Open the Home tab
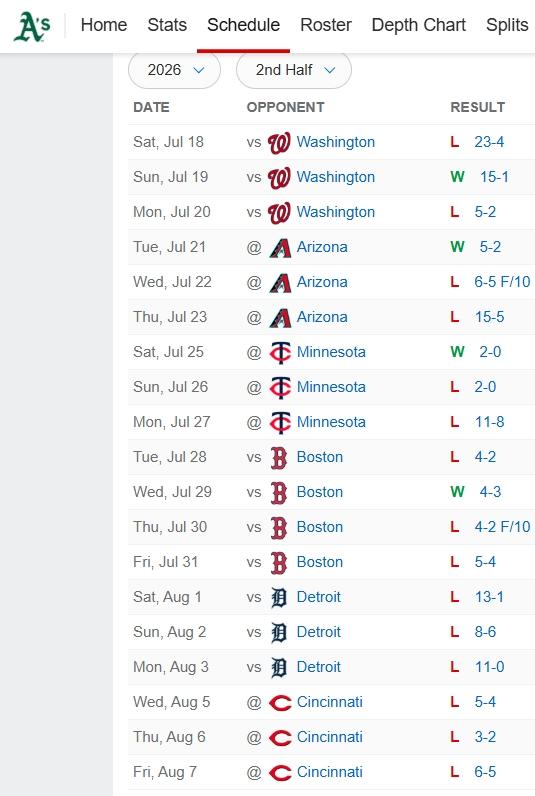 click(x=104, y=25)
